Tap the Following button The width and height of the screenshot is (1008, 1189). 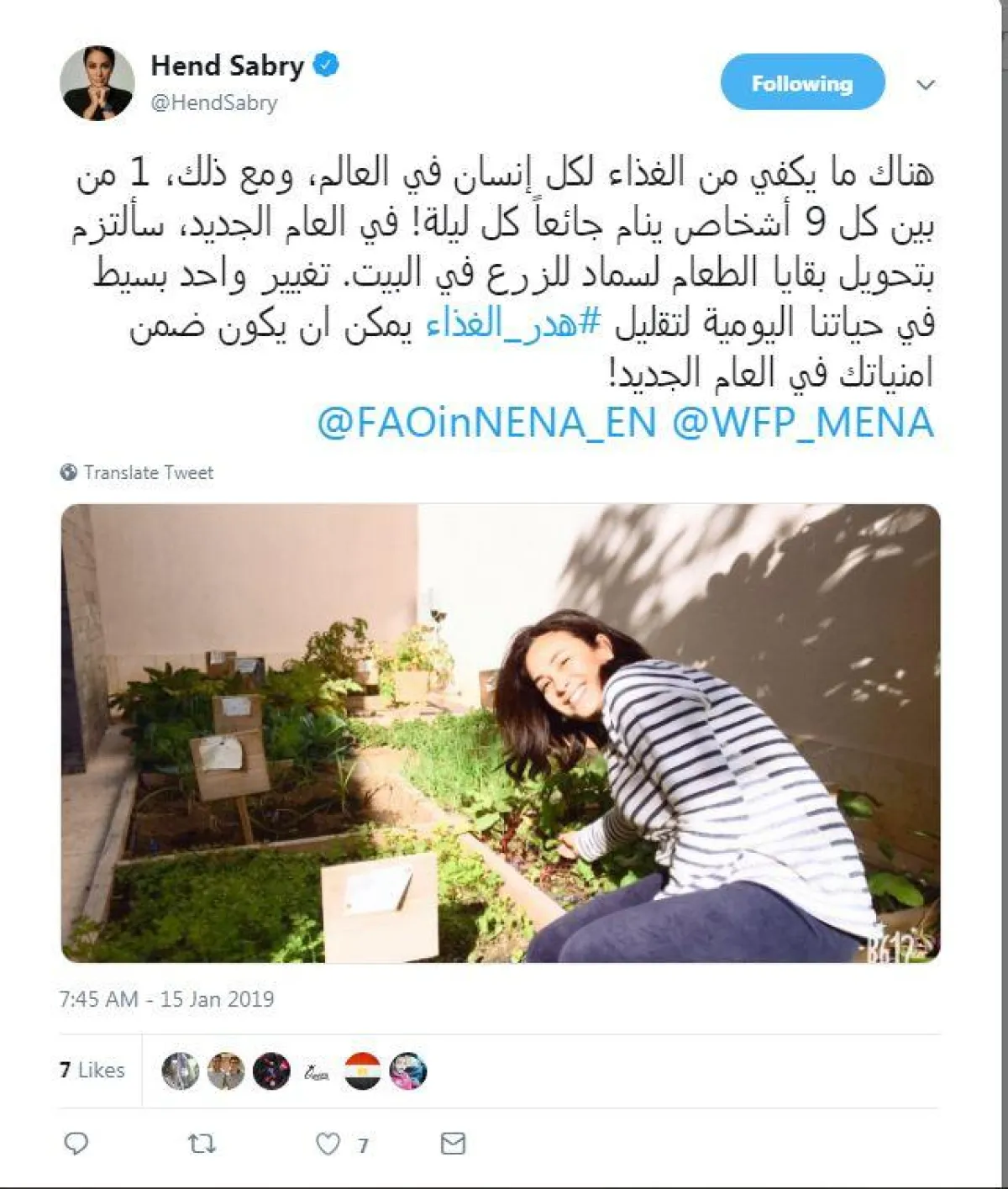coord(802,82)
